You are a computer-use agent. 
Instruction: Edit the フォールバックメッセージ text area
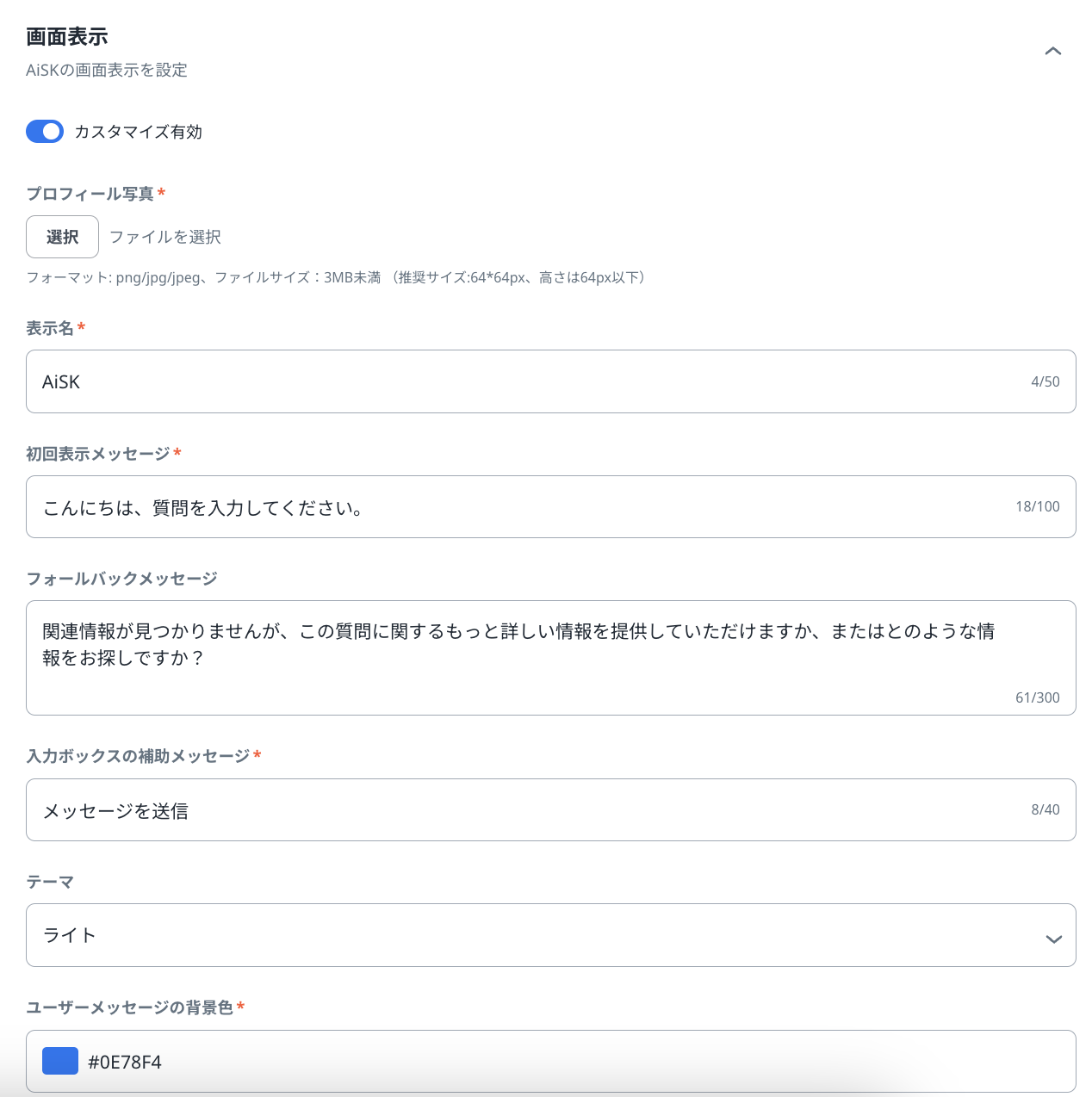tap(517, 657)
